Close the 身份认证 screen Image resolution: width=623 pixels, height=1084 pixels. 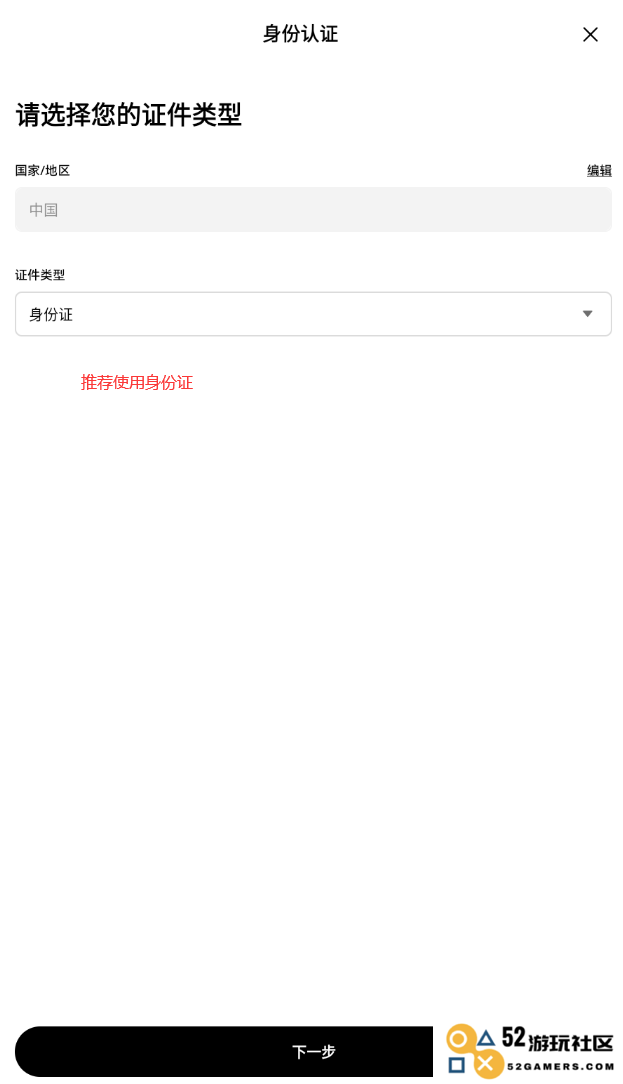click(x=590, y=35)
